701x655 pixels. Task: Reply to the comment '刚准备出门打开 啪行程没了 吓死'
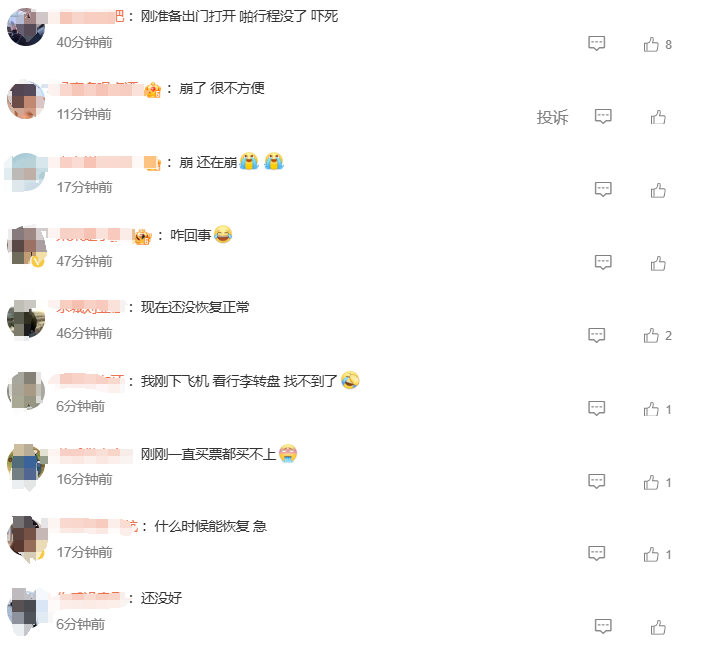click(x=597, y=44)
